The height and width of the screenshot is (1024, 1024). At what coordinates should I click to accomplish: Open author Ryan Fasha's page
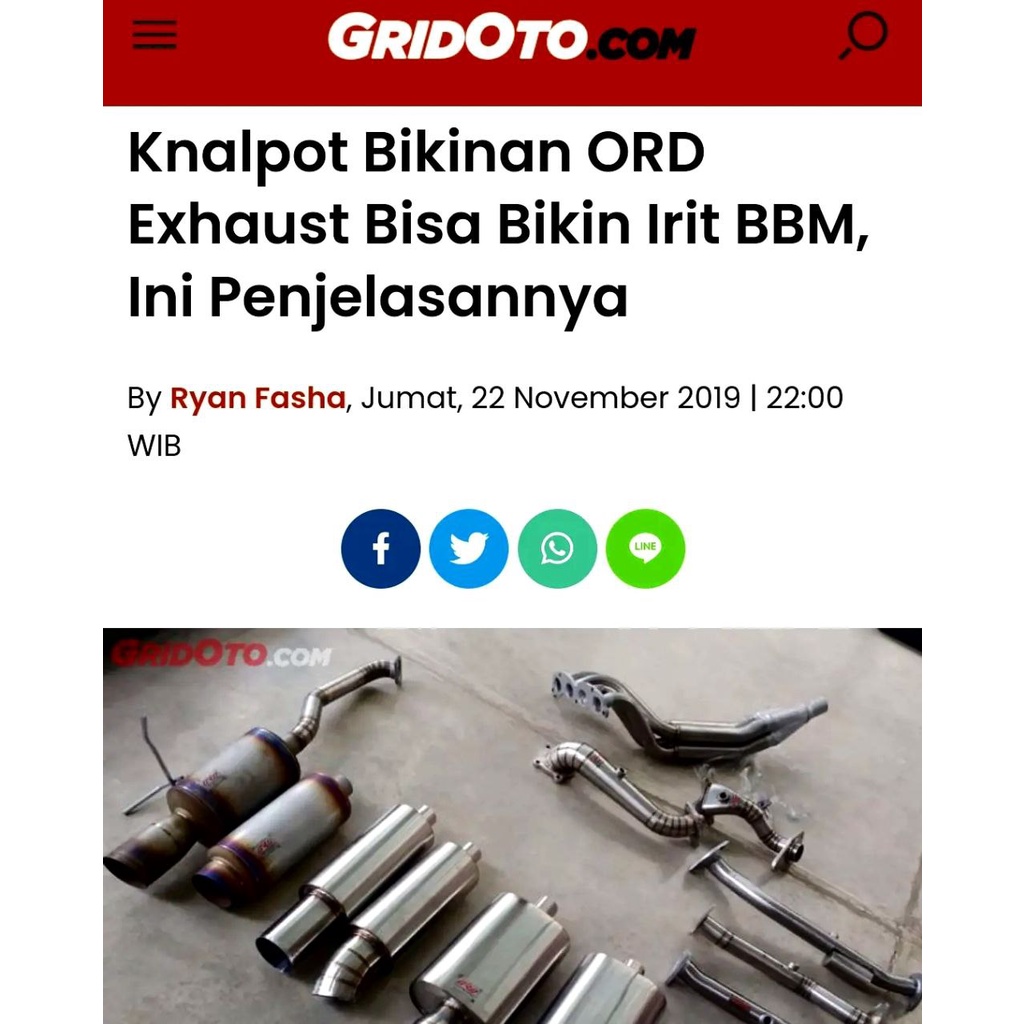click(257, 398)
